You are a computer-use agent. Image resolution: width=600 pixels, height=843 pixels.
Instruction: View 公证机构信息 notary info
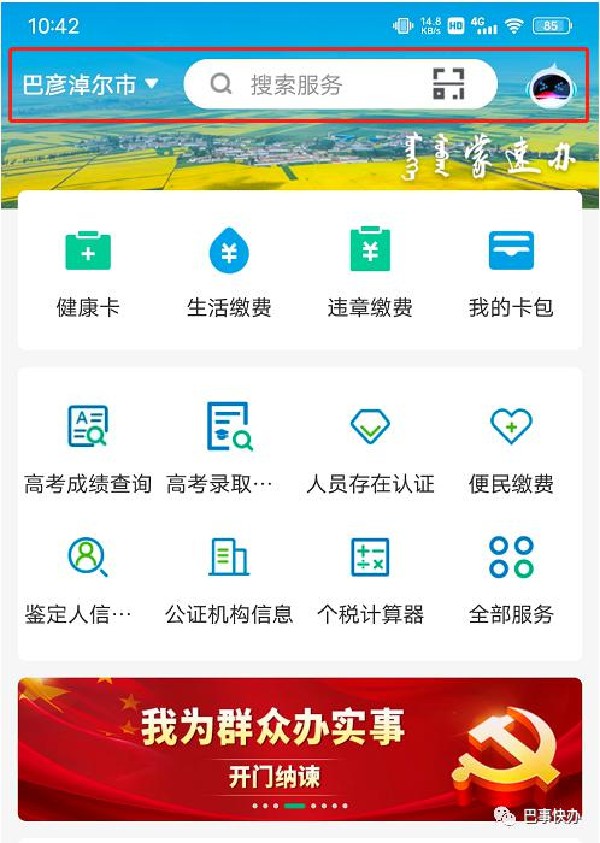(229, 578)
